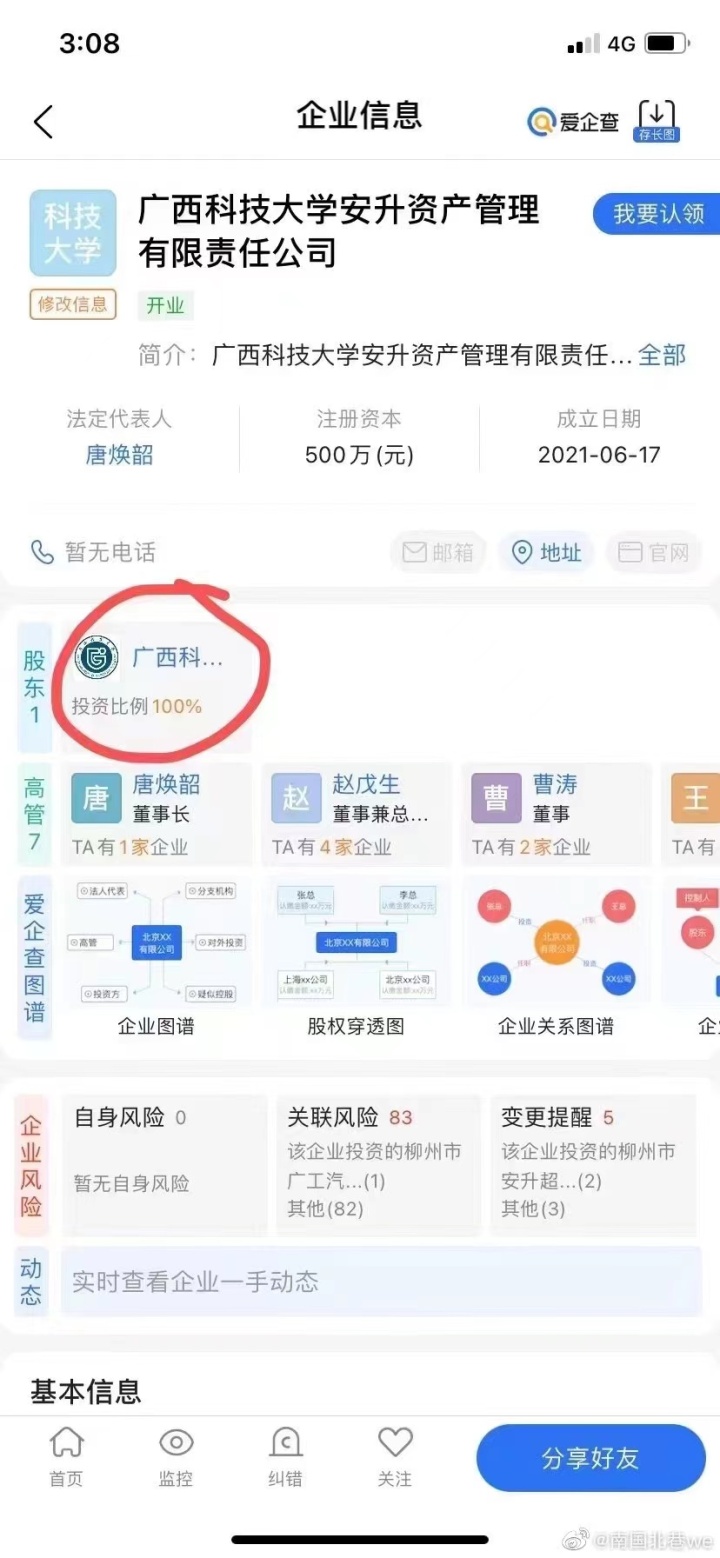Tap the 监控 monitor button

[176, 1457]
